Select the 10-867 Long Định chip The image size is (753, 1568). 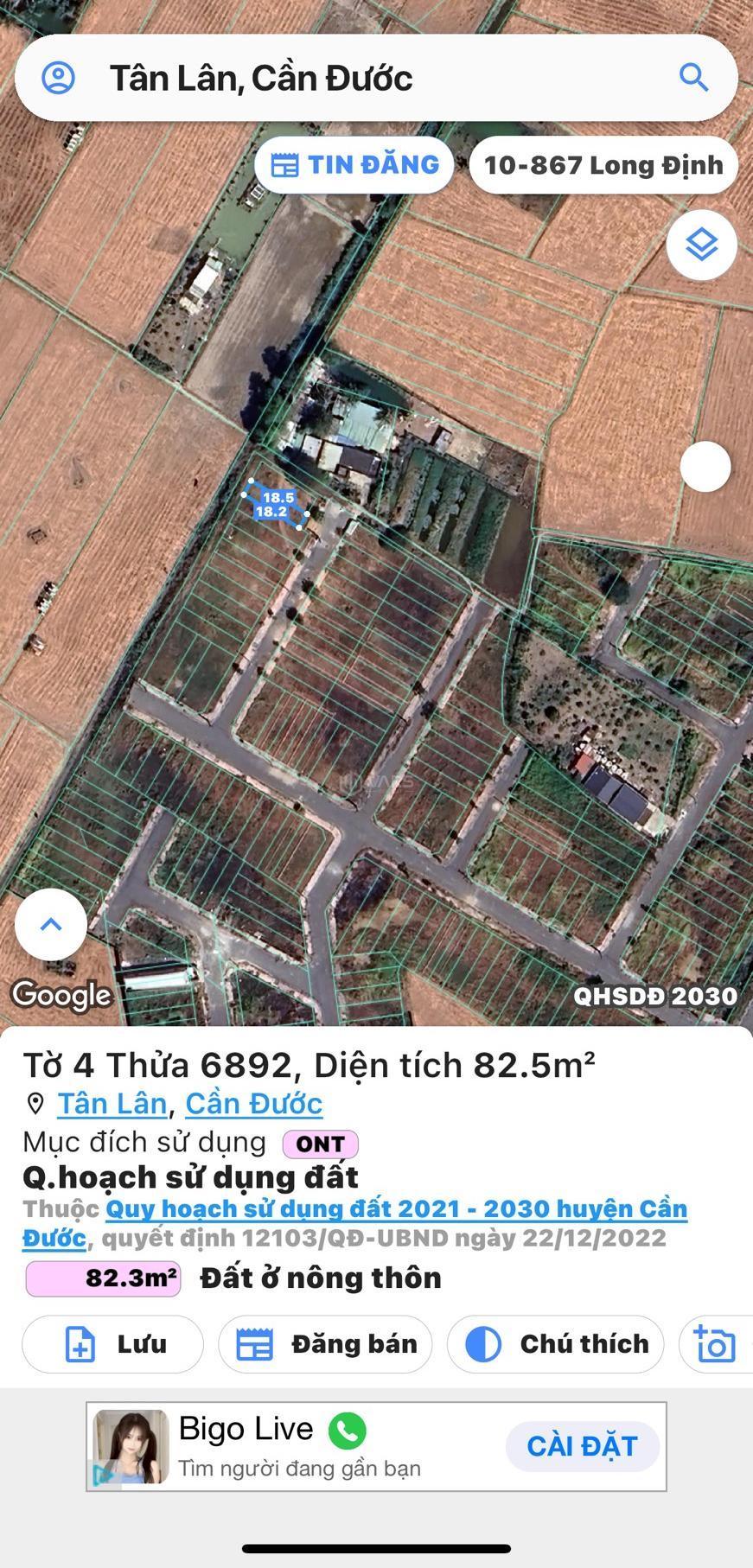[603, 165]
